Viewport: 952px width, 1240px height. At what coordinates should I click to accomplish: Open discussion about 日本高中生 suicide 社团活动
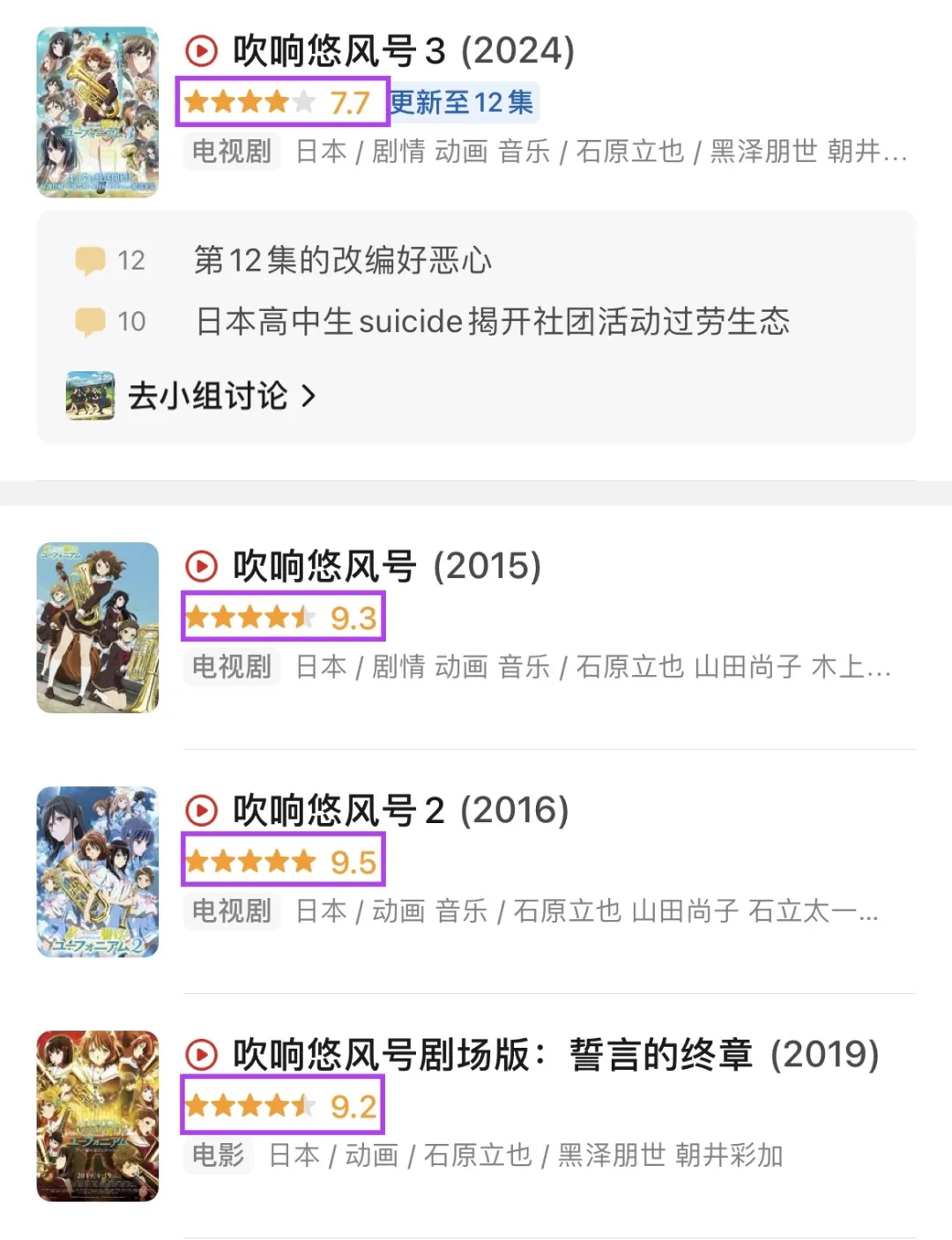[492, 322]
